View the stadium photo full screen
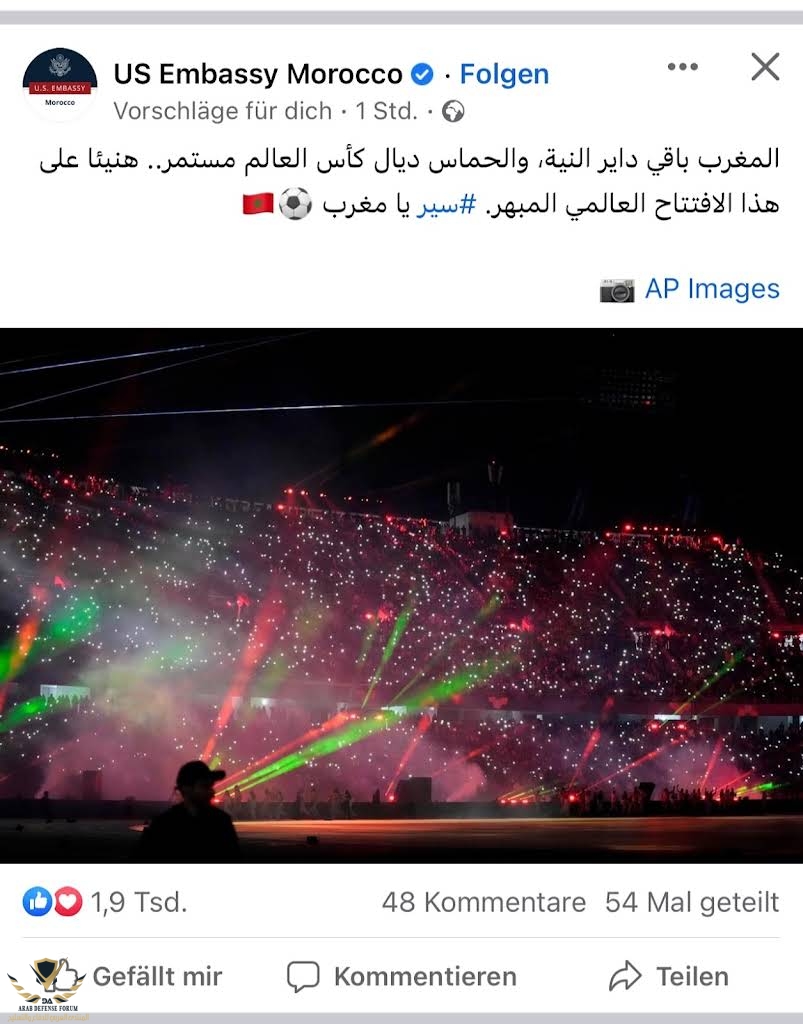Screen dimensions: 803x1024 click(401, 595)
